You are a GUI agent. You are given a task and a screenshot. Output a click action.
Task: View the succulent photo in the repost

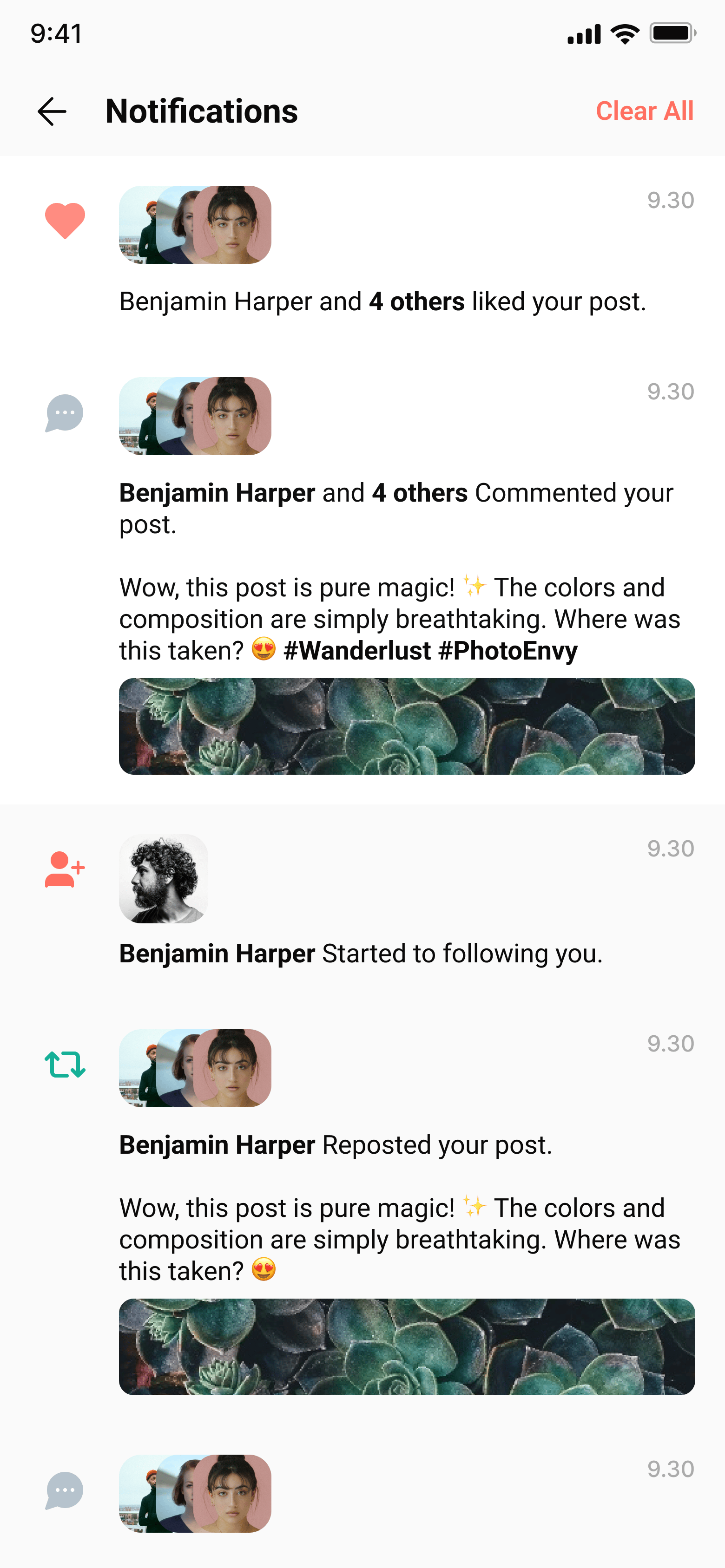406,1346
